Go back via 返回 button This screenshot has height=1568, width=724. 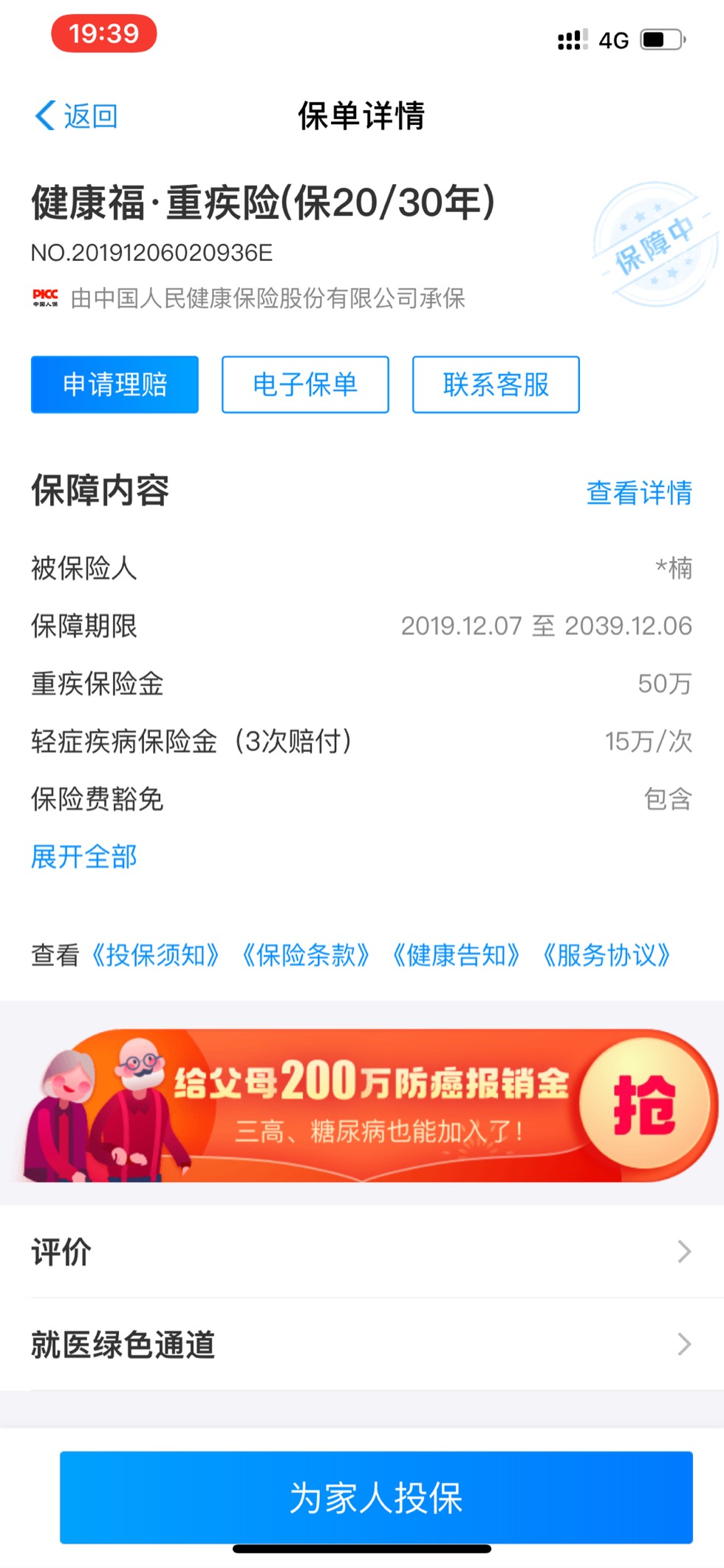[77, 116]
